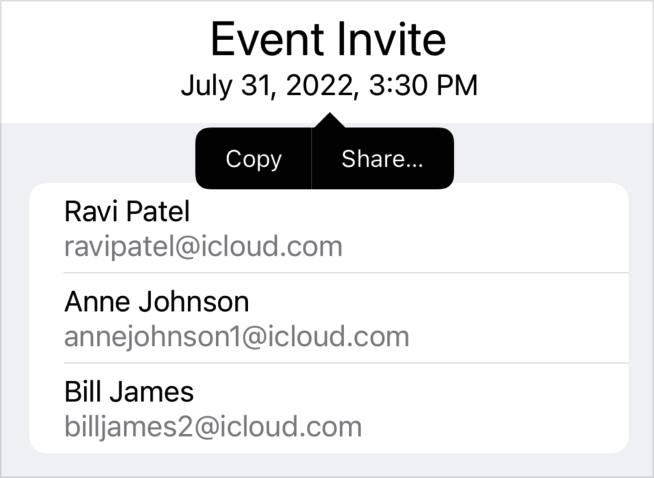Choose Share… from the popup menu

click(383, 159)
